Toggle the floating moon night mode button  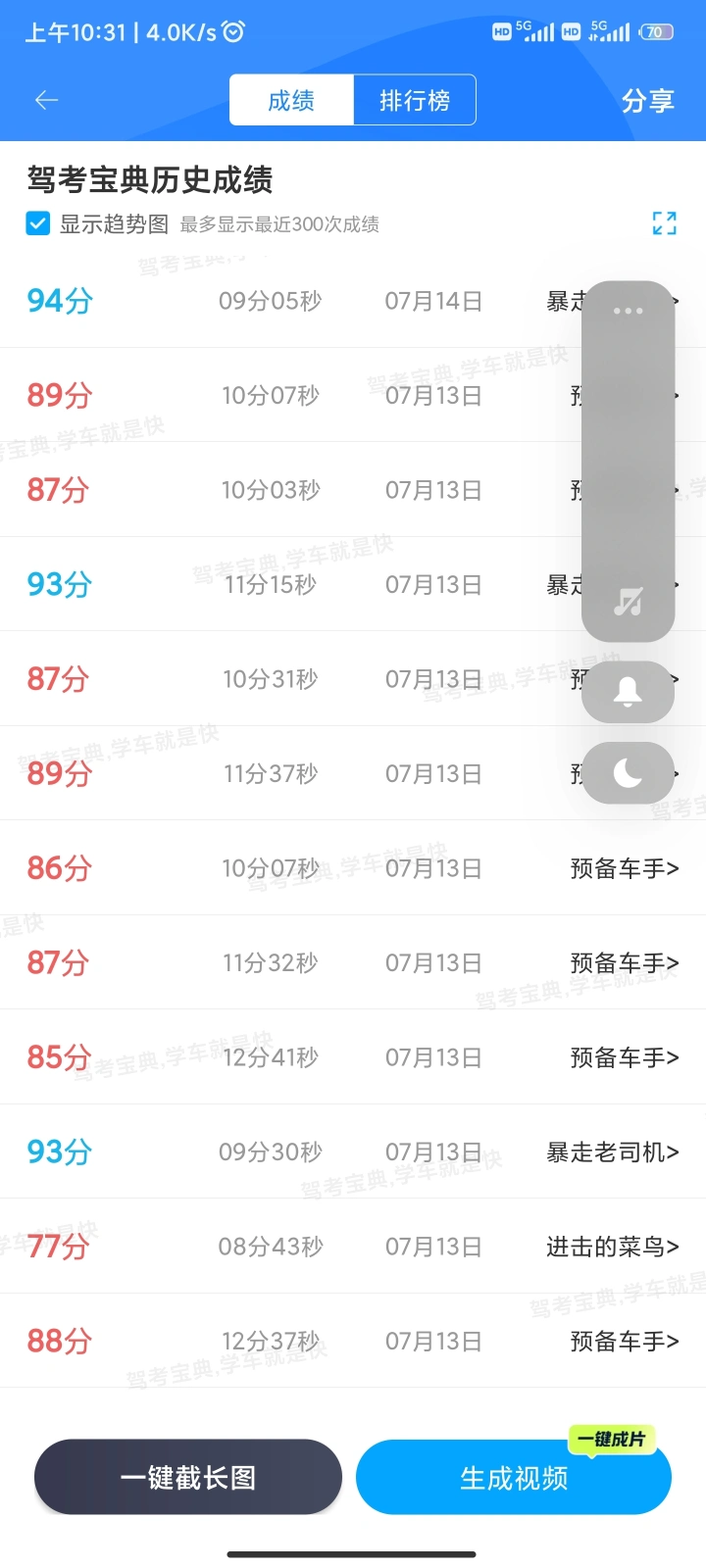[629, 773]
